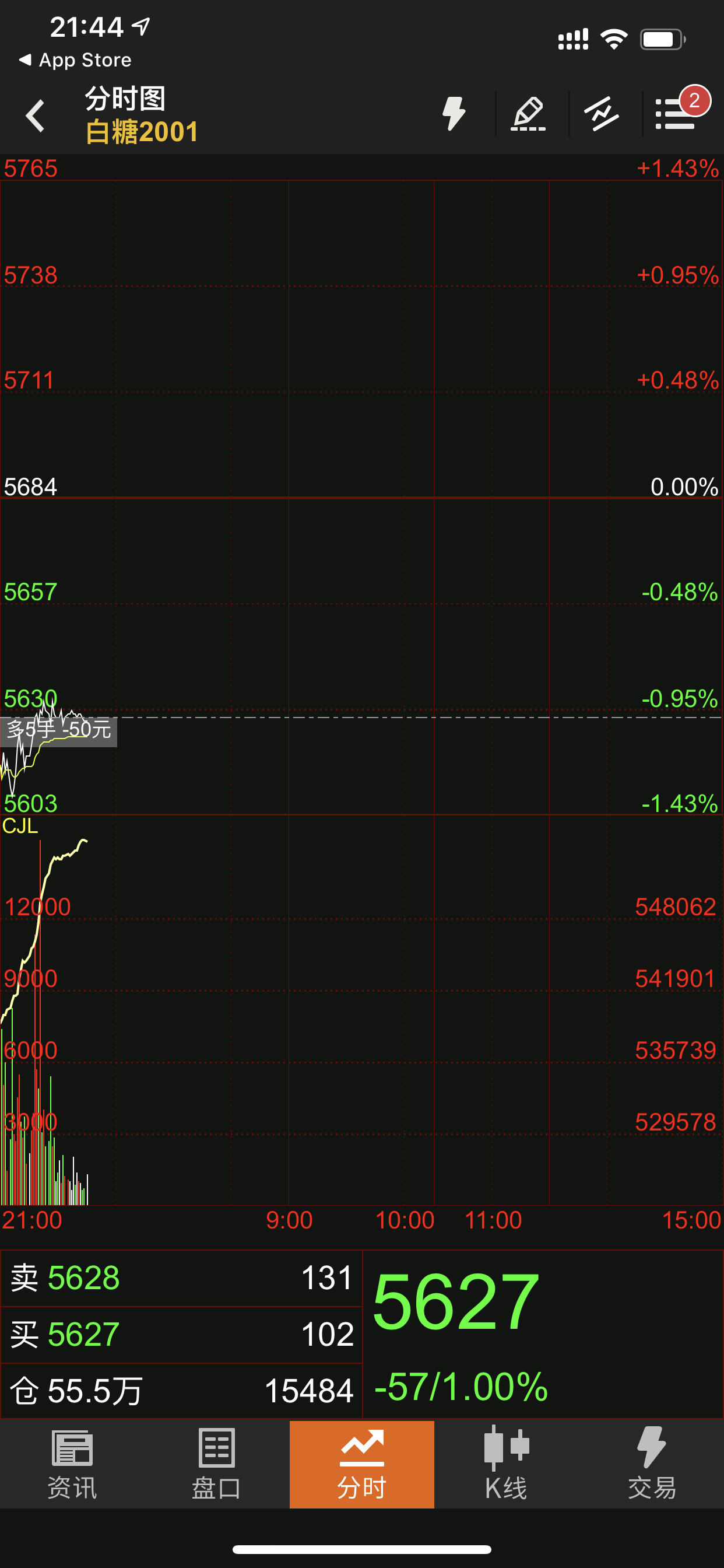
Task: Open the drawing pencil tool
Action: 528,114
